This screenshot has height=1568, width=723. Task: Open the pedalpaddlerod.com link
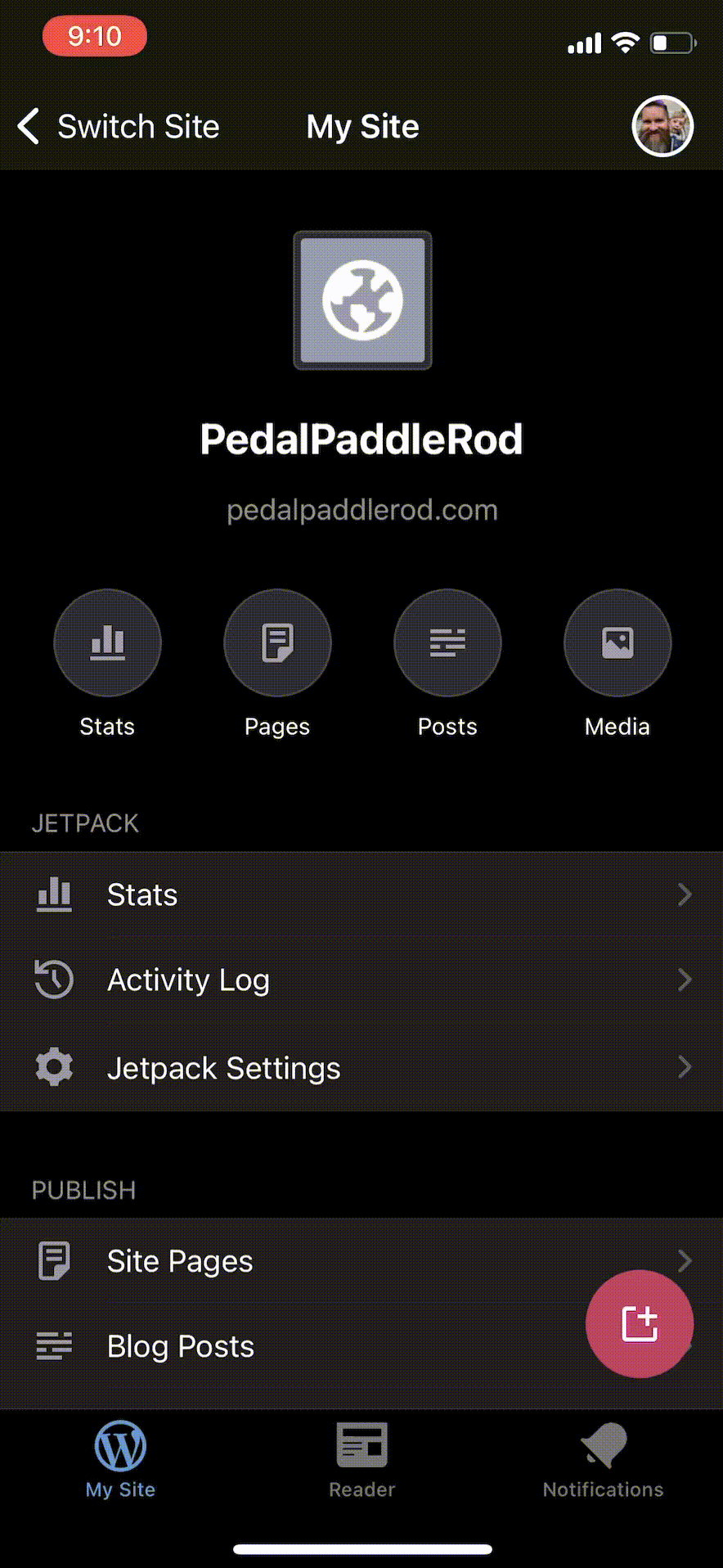(x=361, y=509)
